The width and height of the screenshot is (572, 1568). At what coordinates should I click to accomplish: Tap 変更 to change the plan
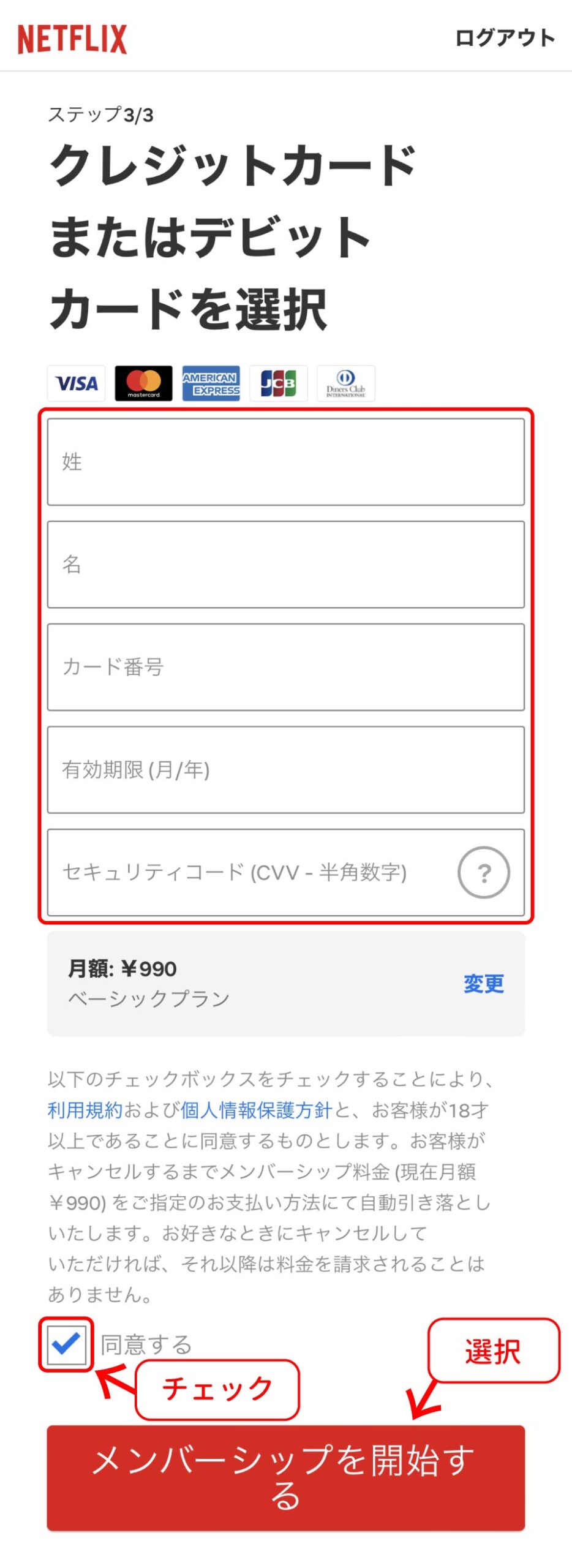point(483,984)
